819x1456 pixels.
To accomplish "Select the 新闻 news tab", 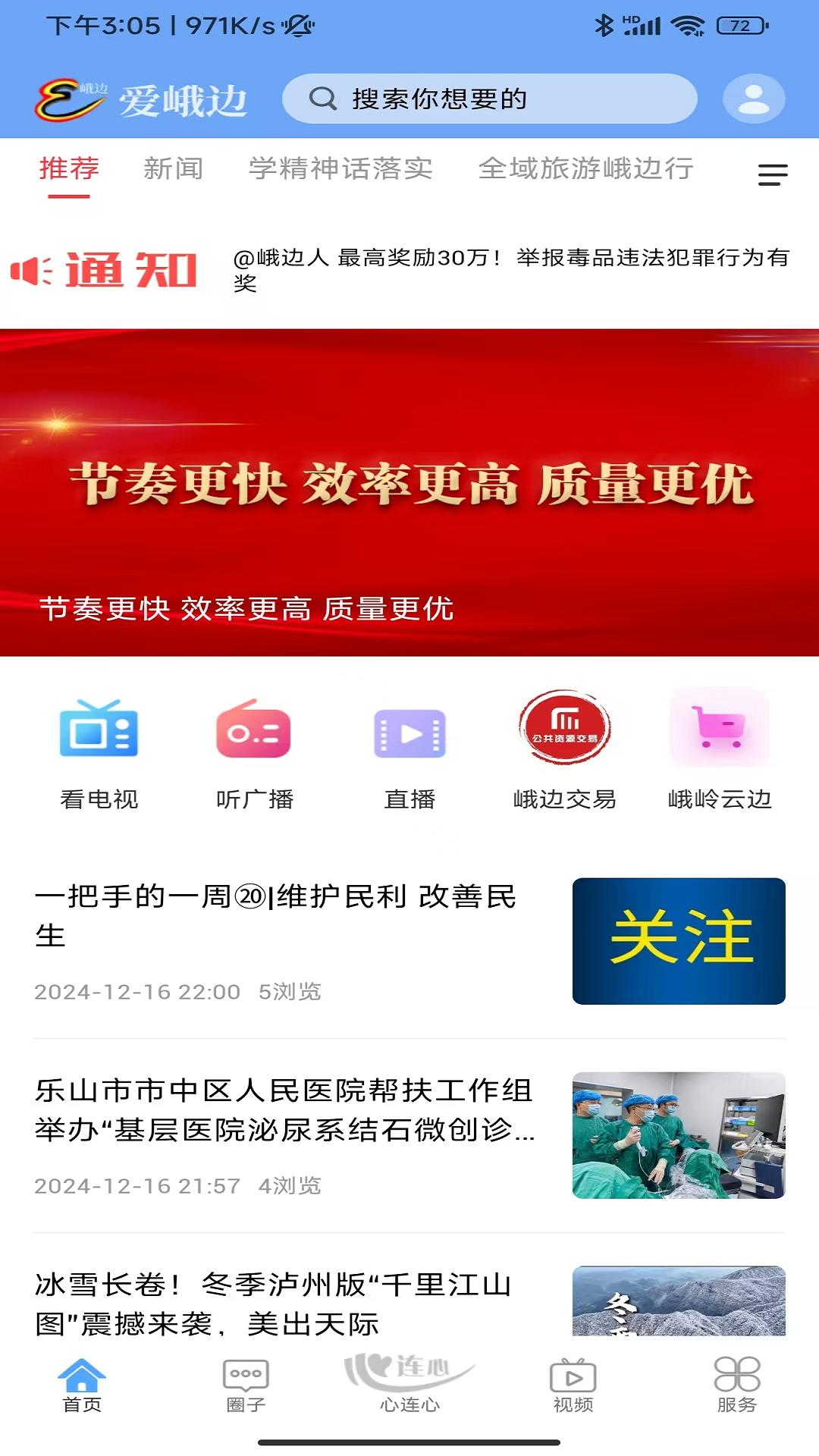I will click(x=173, y=170).
